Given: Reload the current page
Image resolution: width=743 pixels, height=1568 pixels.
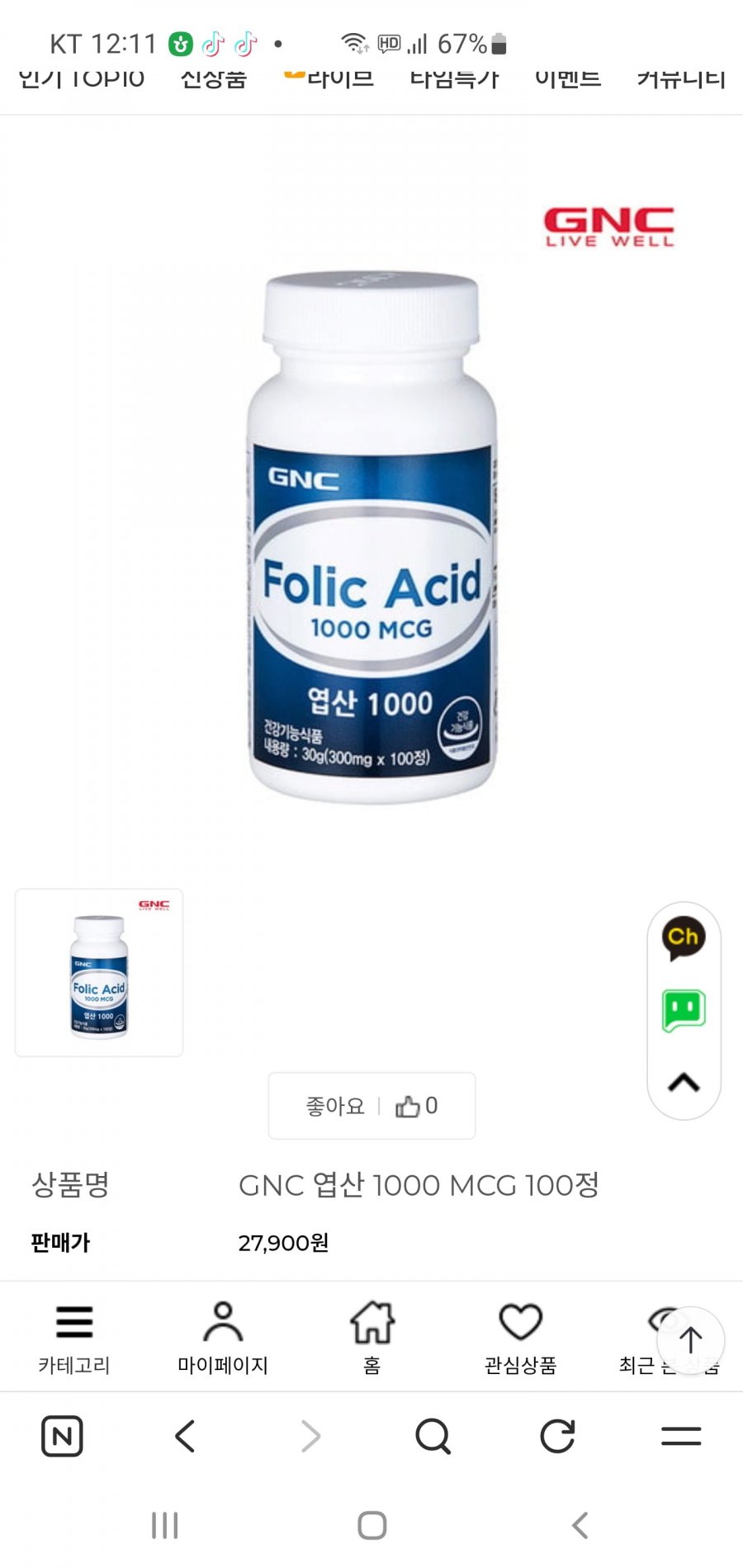Looking at the screenshot, I should pyautogui.click(x=557, y=1436).
